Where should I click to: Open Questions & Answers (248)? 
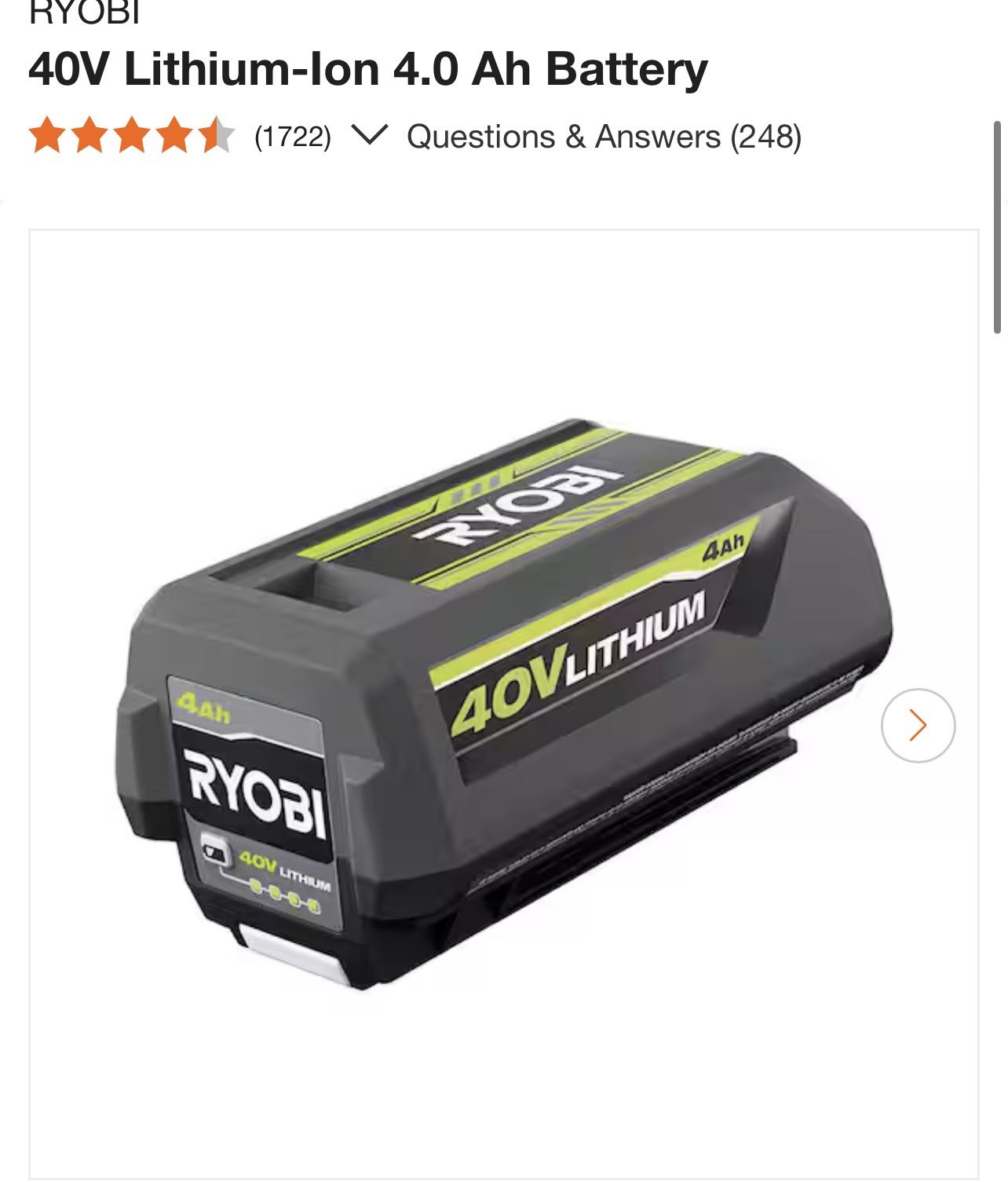(604, 137)
